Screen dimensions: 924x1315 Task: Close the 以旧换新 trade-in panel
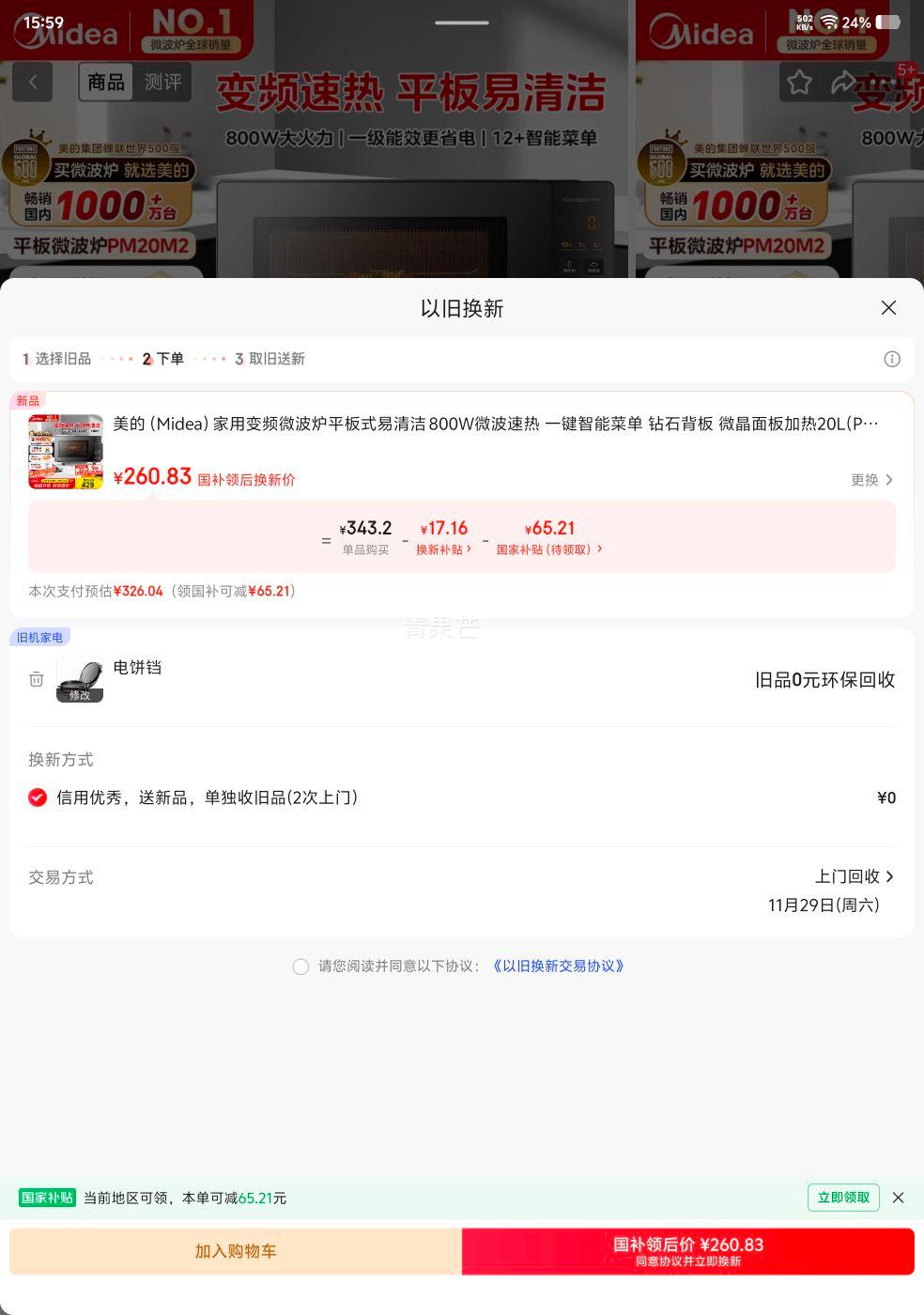(888, 307)
